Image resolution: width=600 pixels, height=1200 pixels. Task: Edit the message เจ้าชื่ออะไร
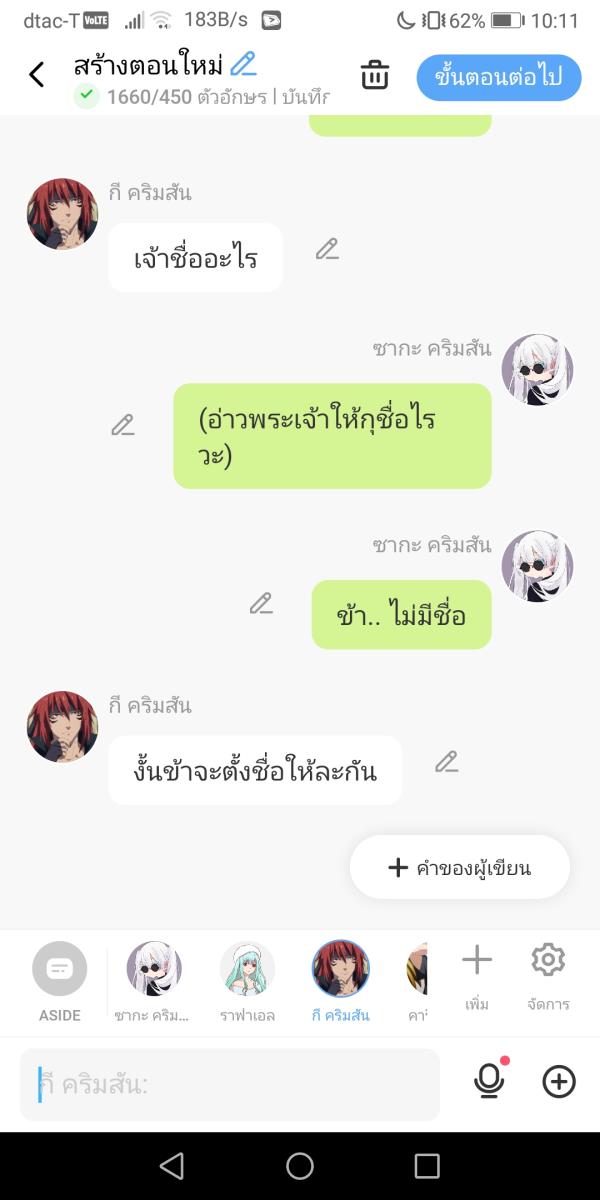pos(327,249)
